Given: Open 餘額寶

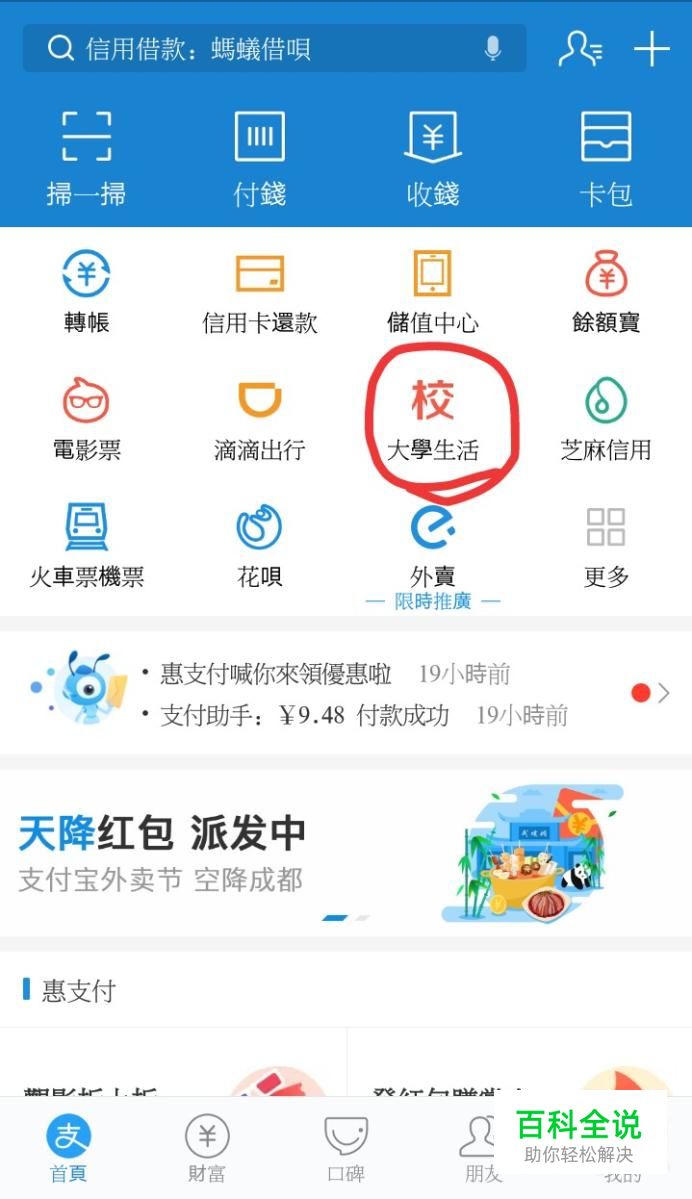Looking at the screenshot, I should point(606,292).
